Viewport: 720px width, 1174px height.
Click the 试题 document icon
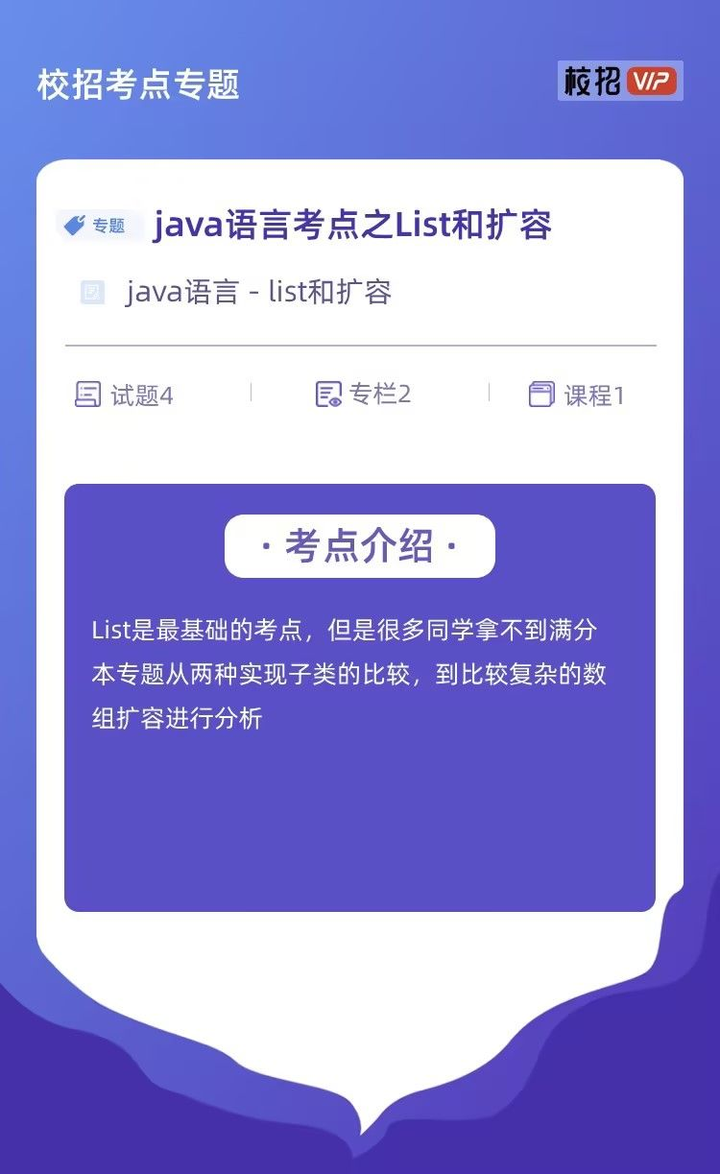(88, 394)
